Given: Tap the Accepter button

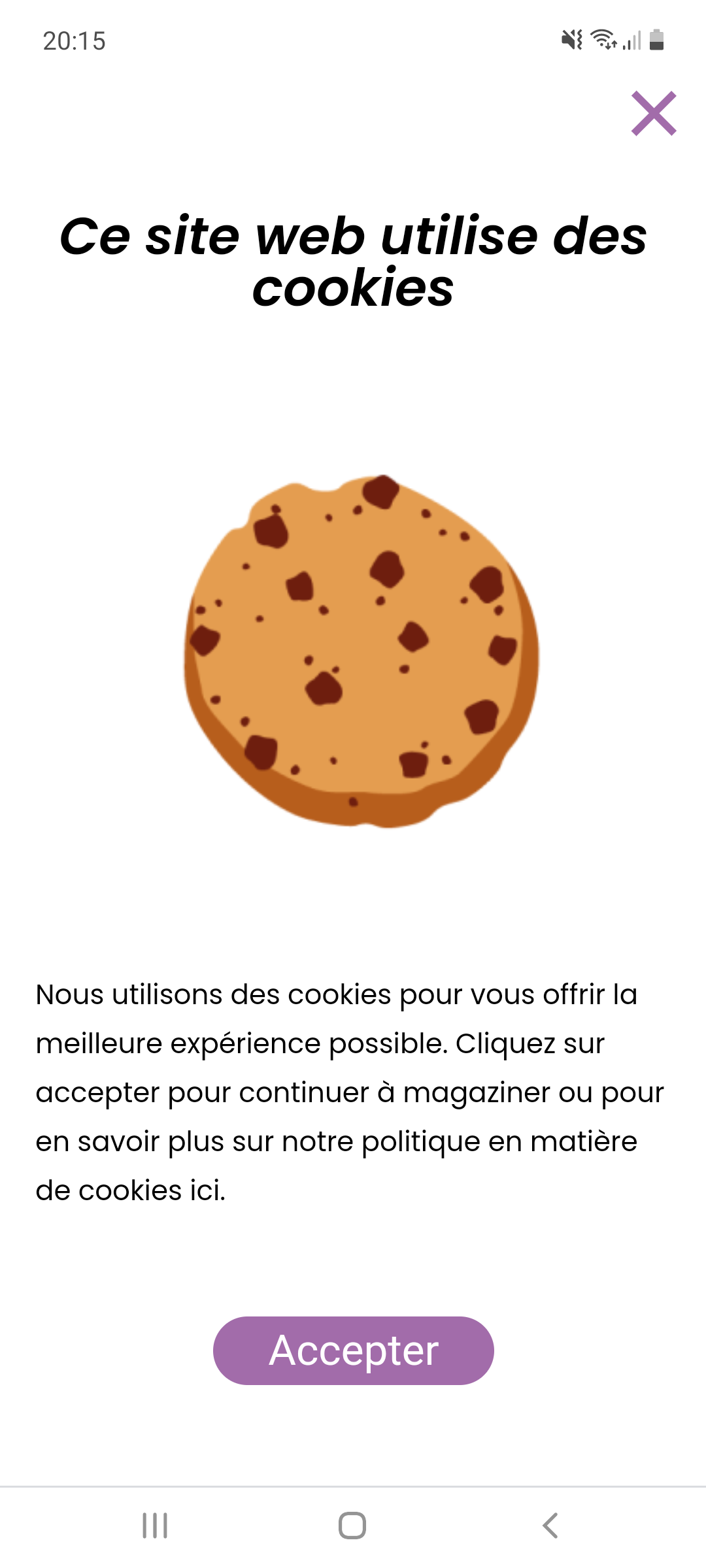Looking at the screenshot, I should coord(353,1350).
